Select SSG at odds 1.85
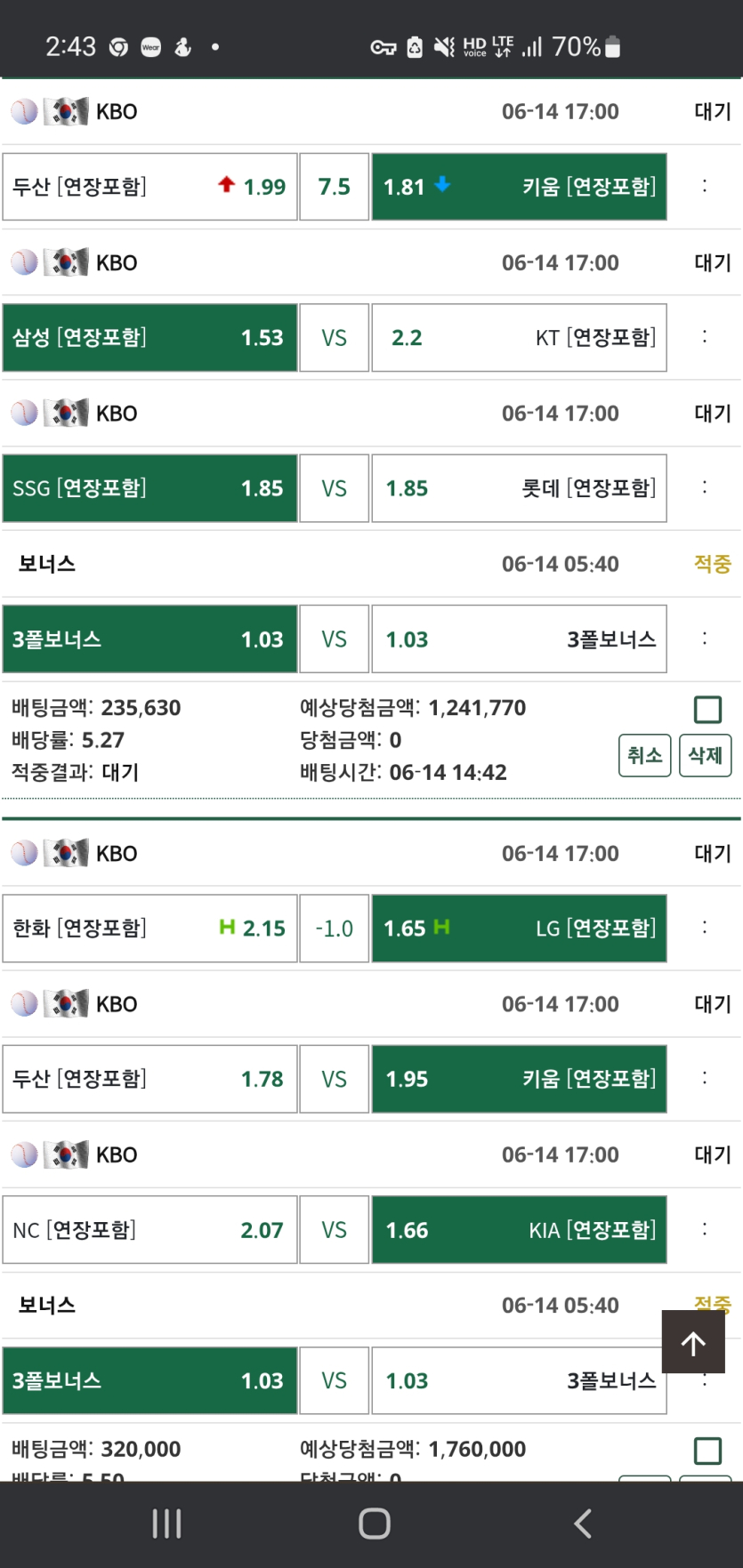The height and width of the screenshot is (1568, 743). (149, 488)
